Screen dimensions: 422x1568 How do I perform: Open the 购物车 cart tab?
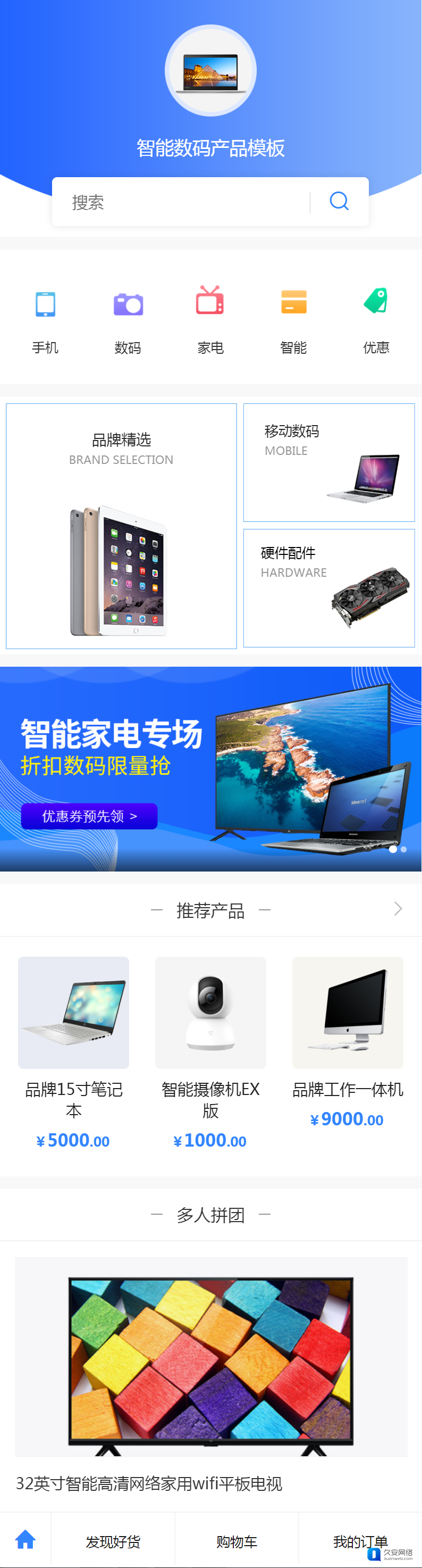pos(237,1542)
